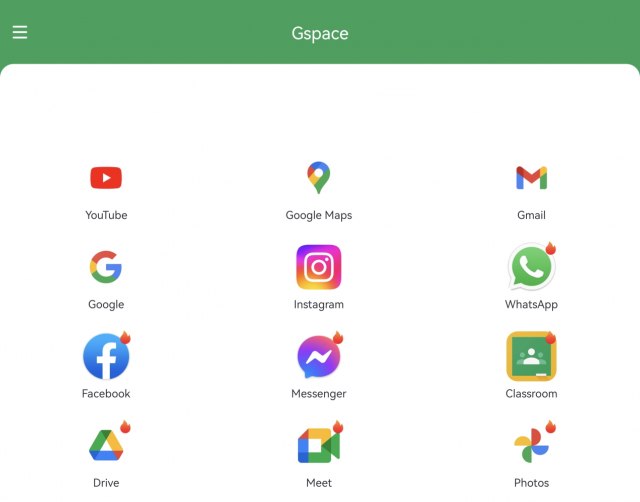Open the Photos app

pos(531,445)
